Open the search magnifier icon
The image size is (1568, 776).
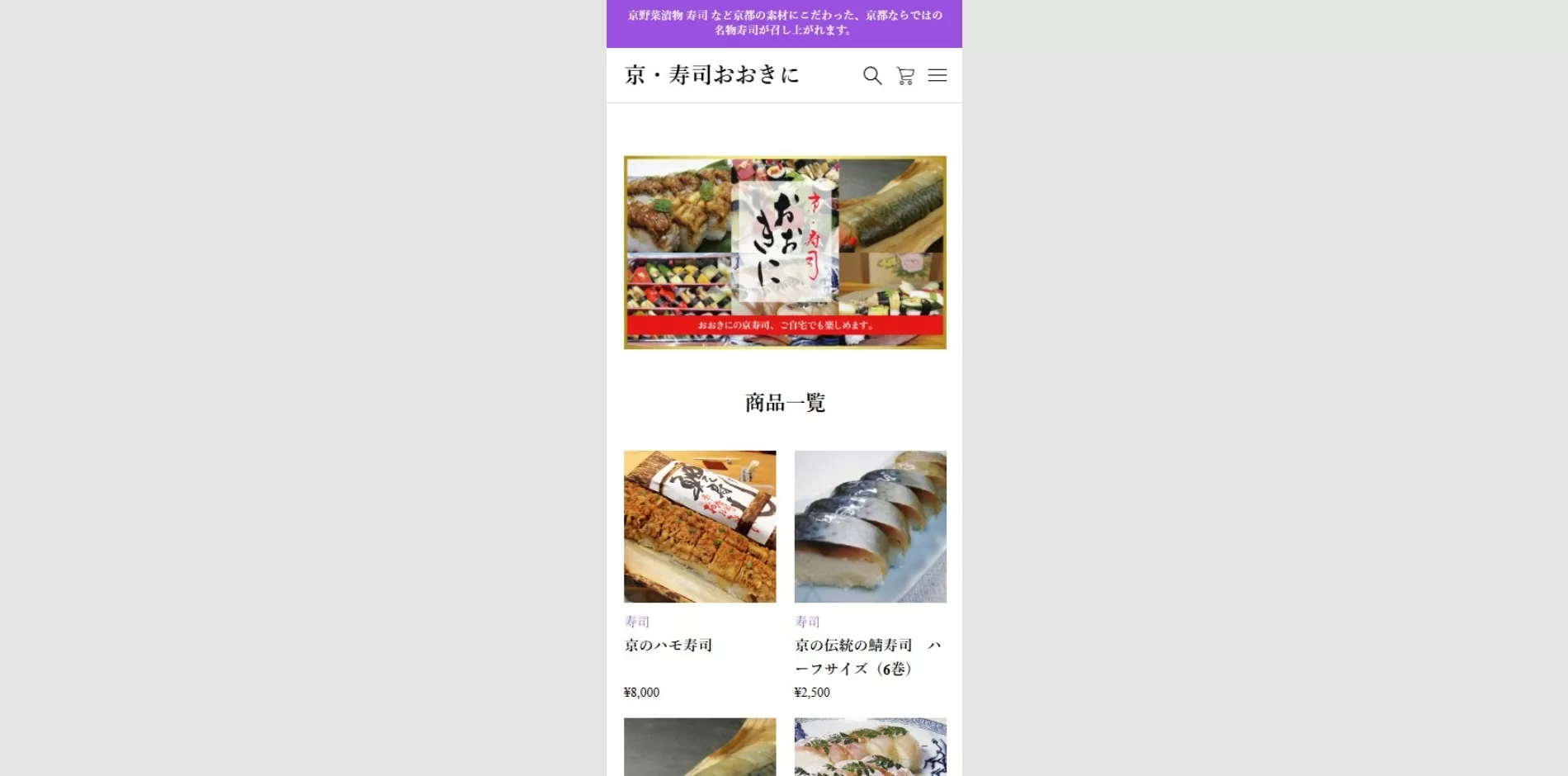point(872,76)
